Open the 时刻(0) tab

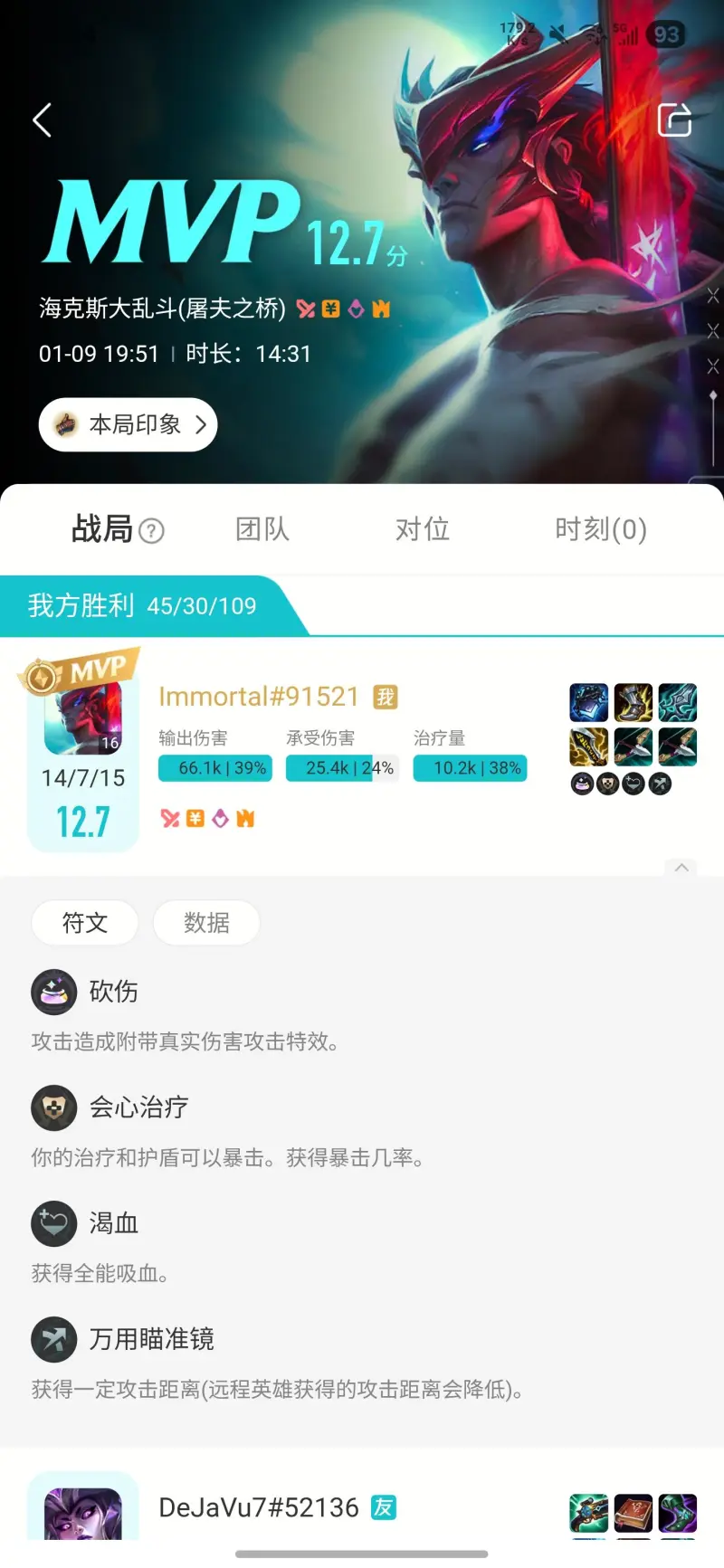click(601, 529)
